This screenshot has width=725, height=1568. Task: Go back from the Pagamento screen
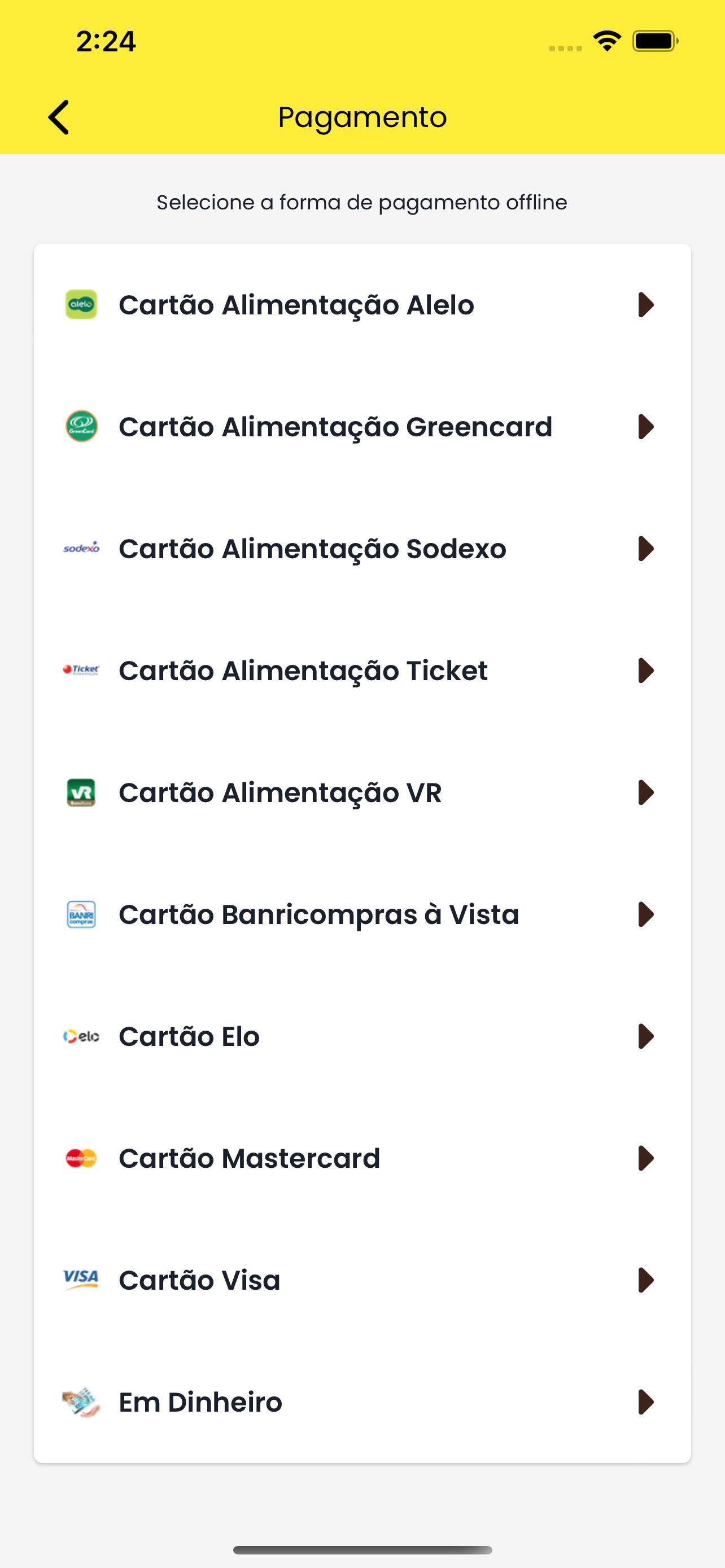[58, 117]
